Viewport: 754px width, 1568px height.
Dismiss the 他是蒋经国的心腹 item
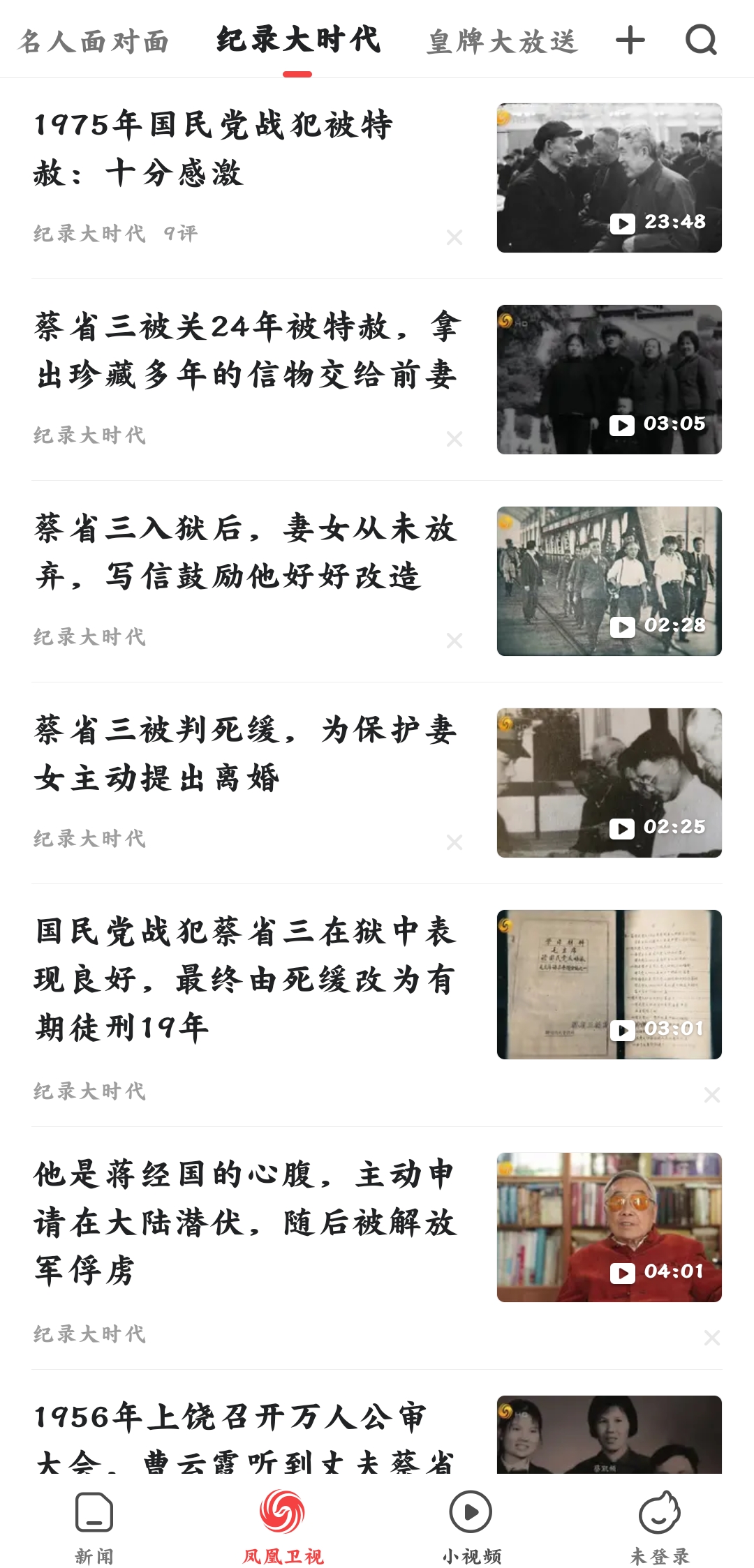711,1338
